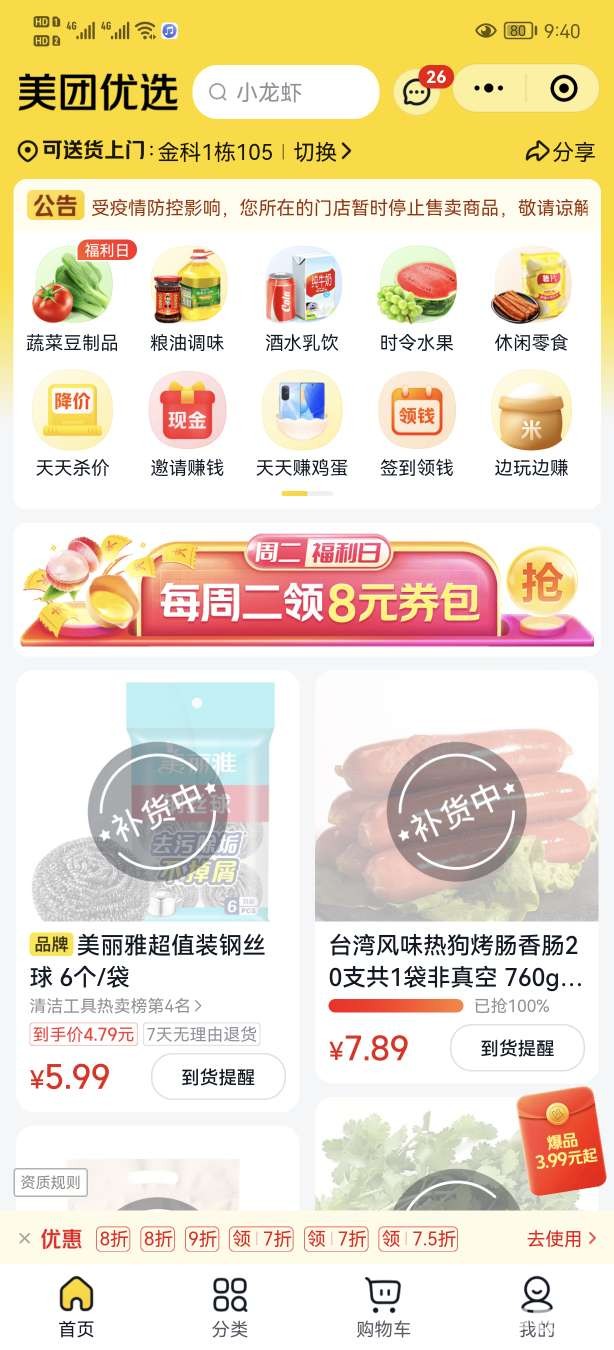The image size is (614, 1350).
Task: Open 蔬菜豆制品 category
Action: 72,300
